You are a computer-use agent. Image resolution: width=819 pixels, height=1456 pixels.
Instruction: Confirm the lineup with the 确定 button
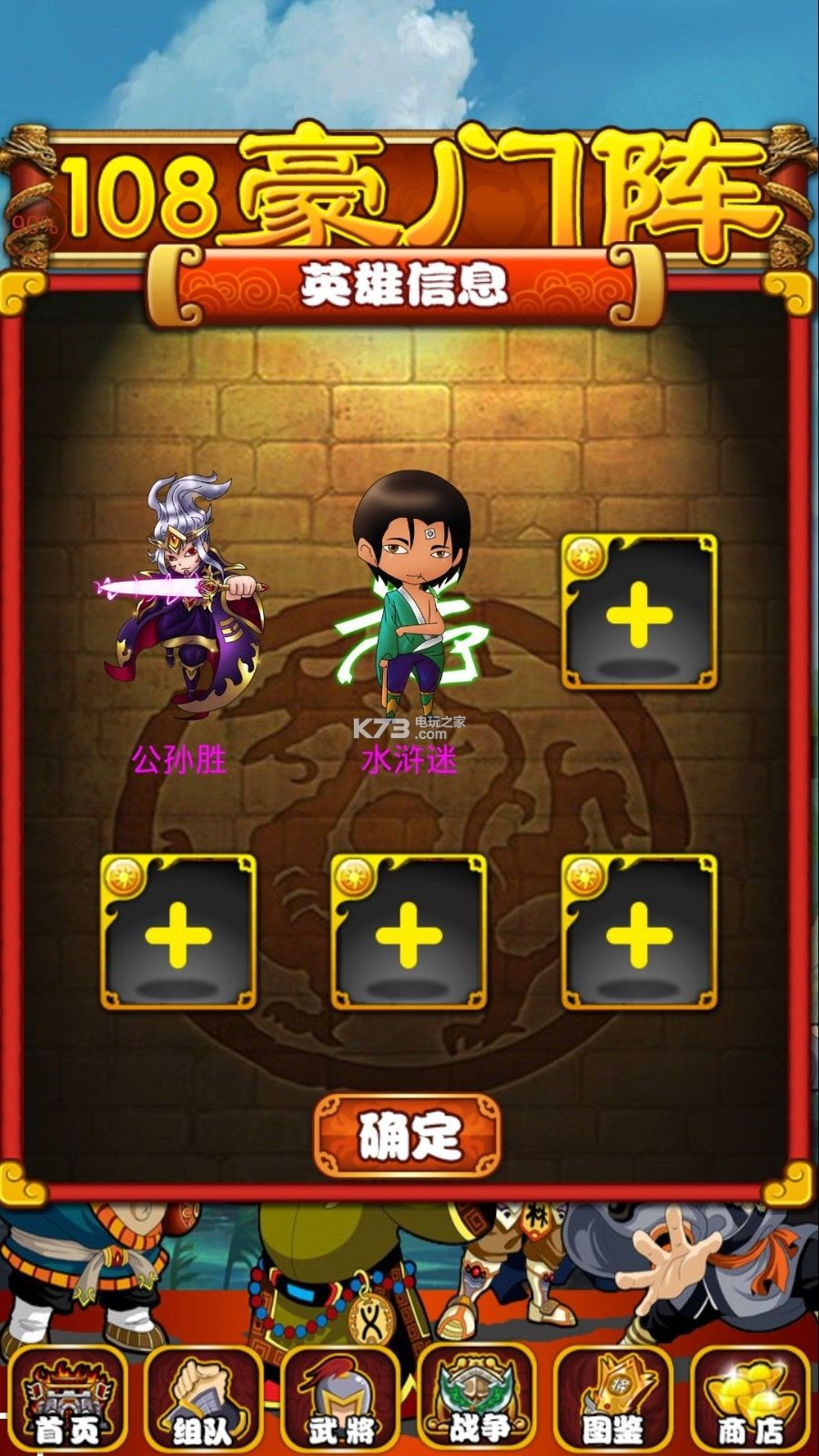point(408,1135)
